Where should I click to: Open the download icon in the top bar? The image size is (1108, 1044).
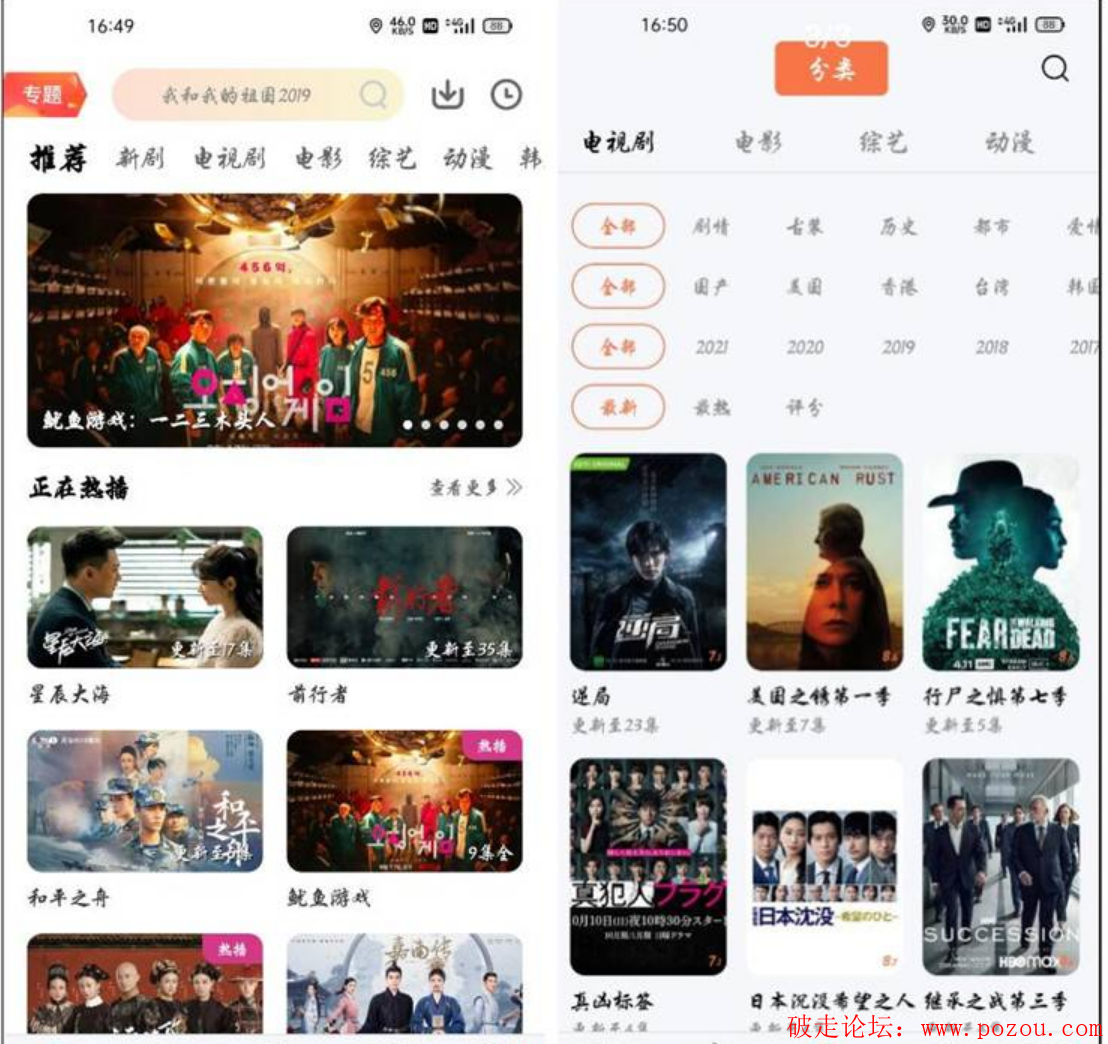pos(447,95)
